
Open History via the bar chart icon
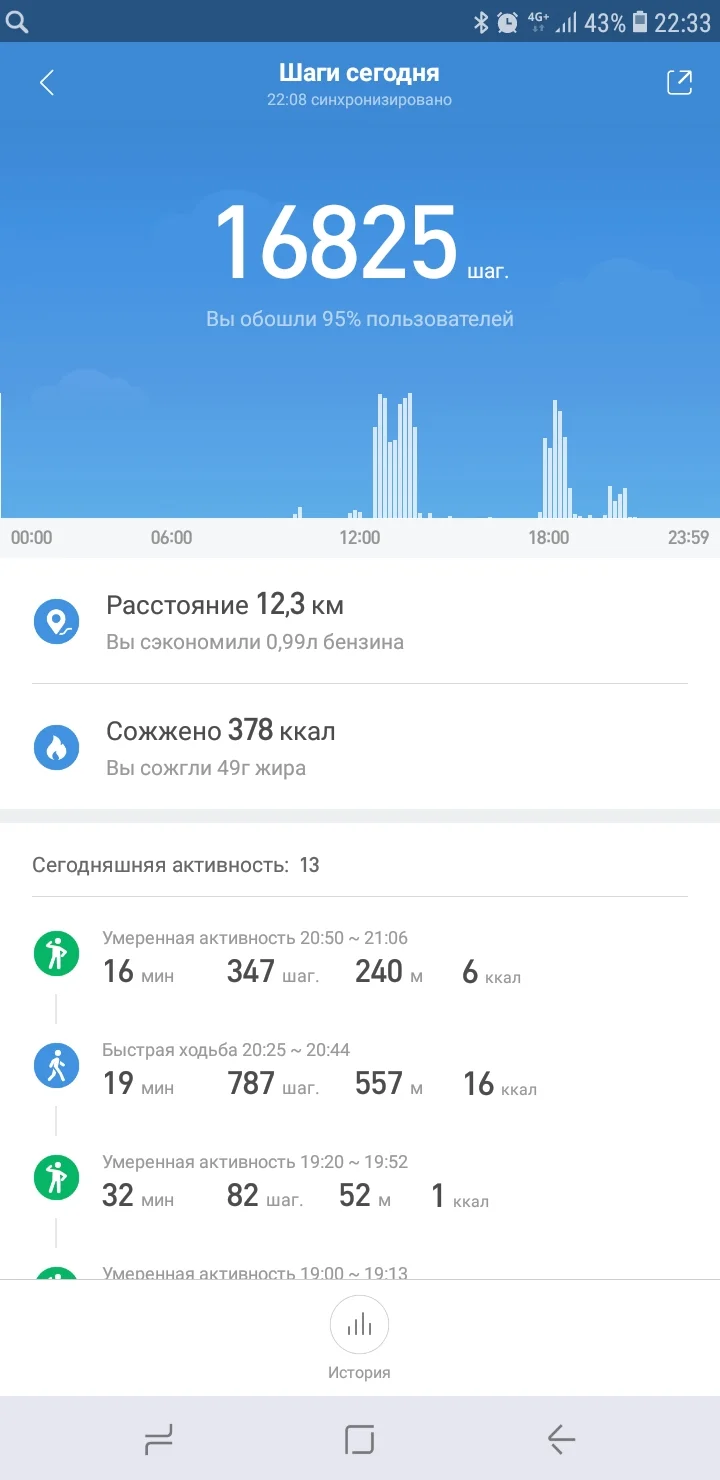click(x=359, y=1324)
